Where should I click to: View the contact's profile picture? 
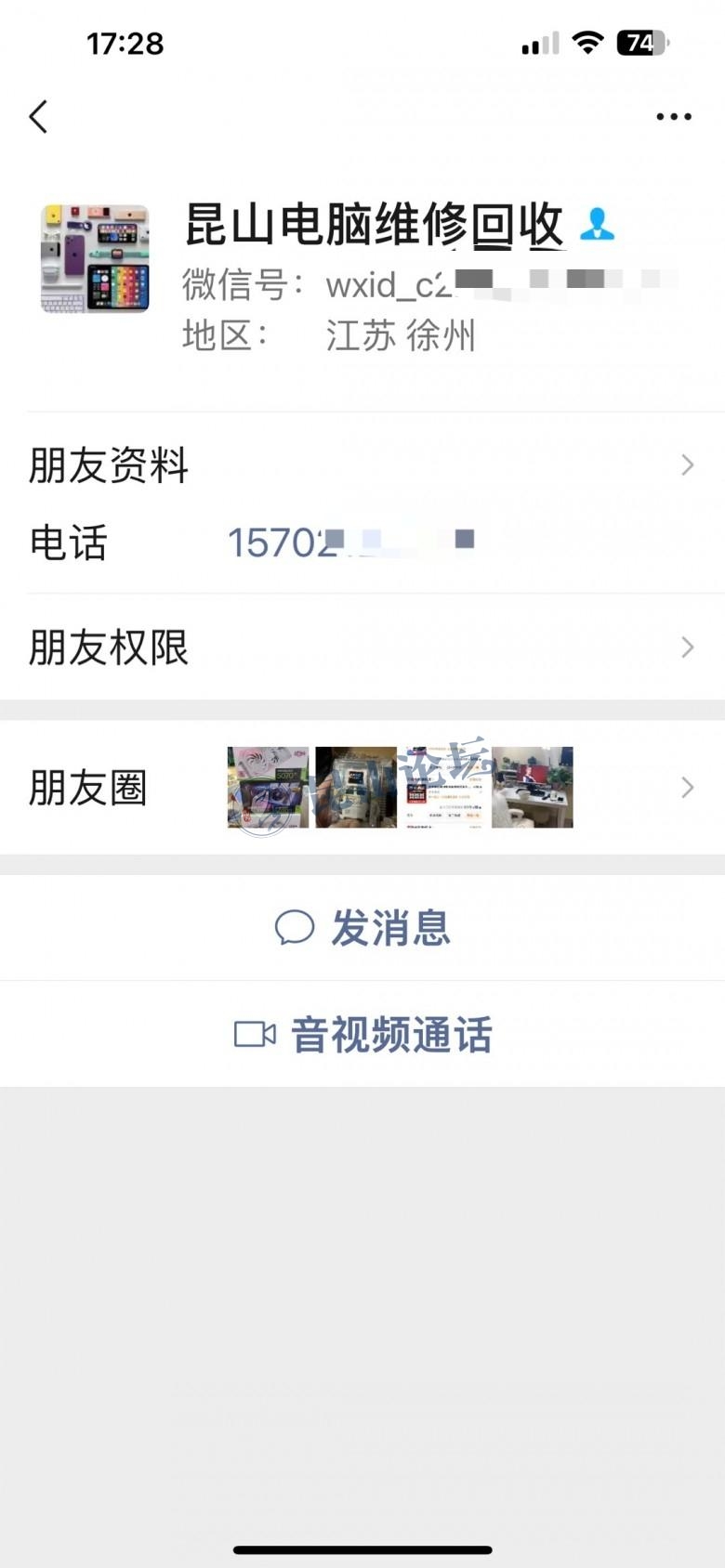click(x=95, y=259)
